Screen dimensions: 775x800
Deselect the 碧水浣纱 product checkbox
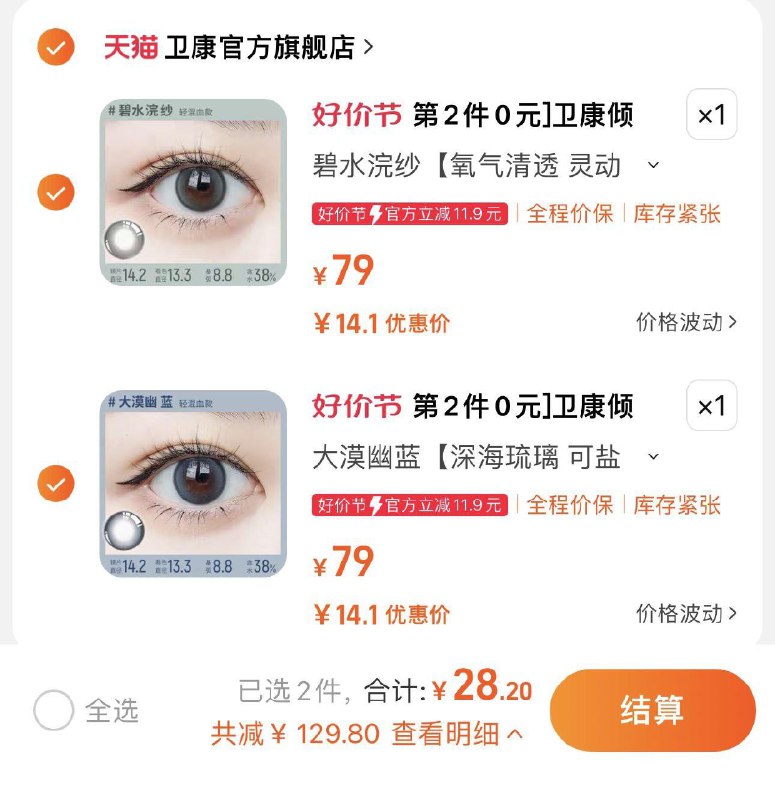point(55,186)
